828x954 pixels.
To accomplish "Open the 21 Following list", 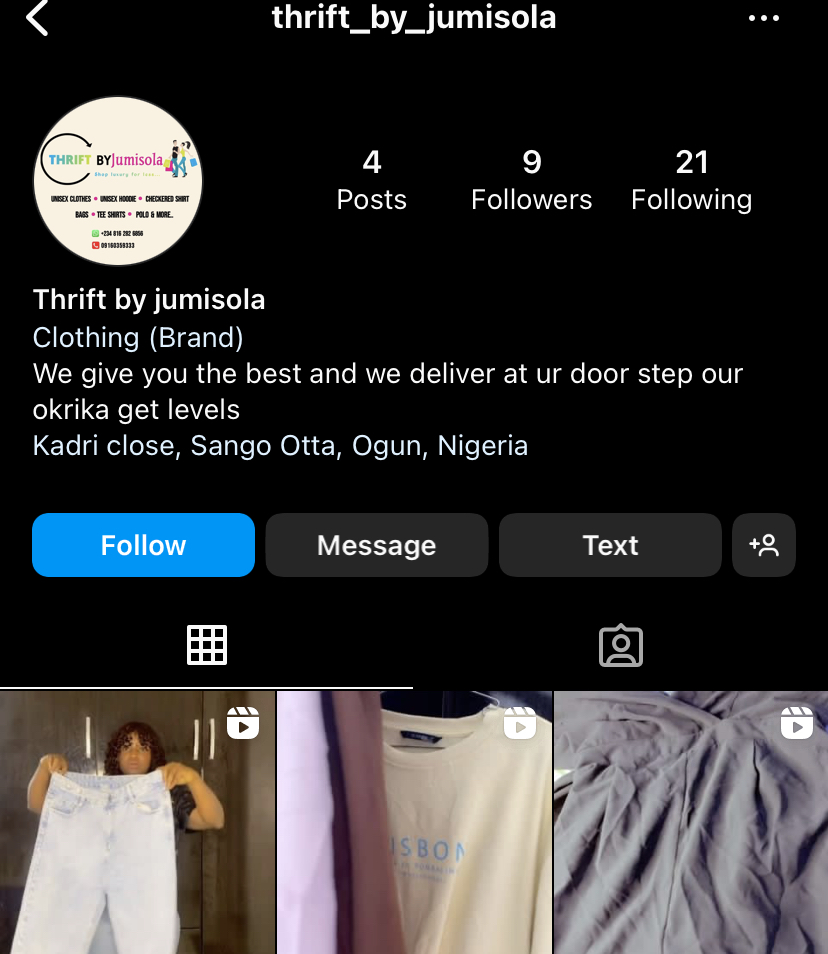I will (x=691, y=180).
